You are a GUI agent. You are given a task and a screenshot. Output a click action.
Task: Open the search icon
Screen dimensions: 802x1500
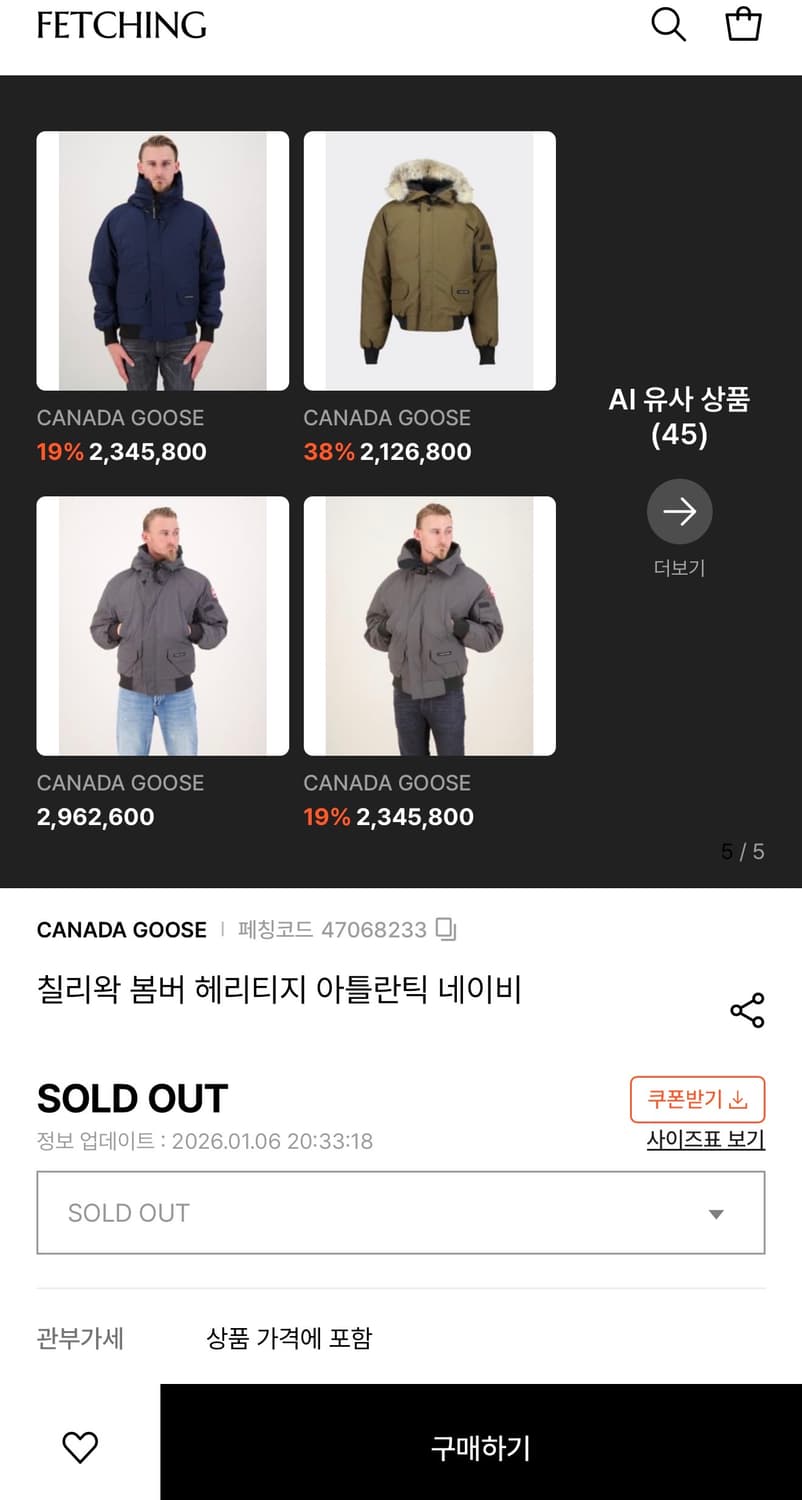pyautogui.click(x=667, y=26)
